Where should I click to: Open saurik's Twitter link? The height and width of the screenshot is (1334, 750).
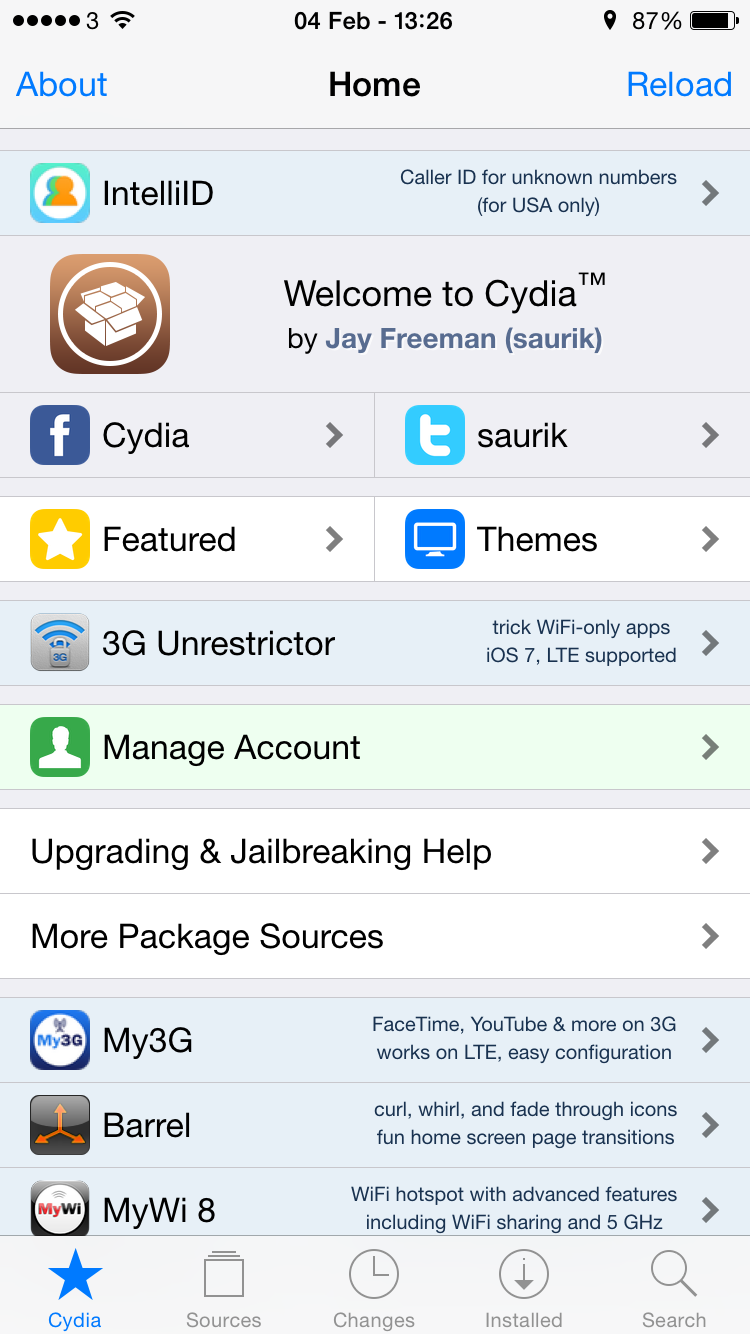[x=563, y=435]
